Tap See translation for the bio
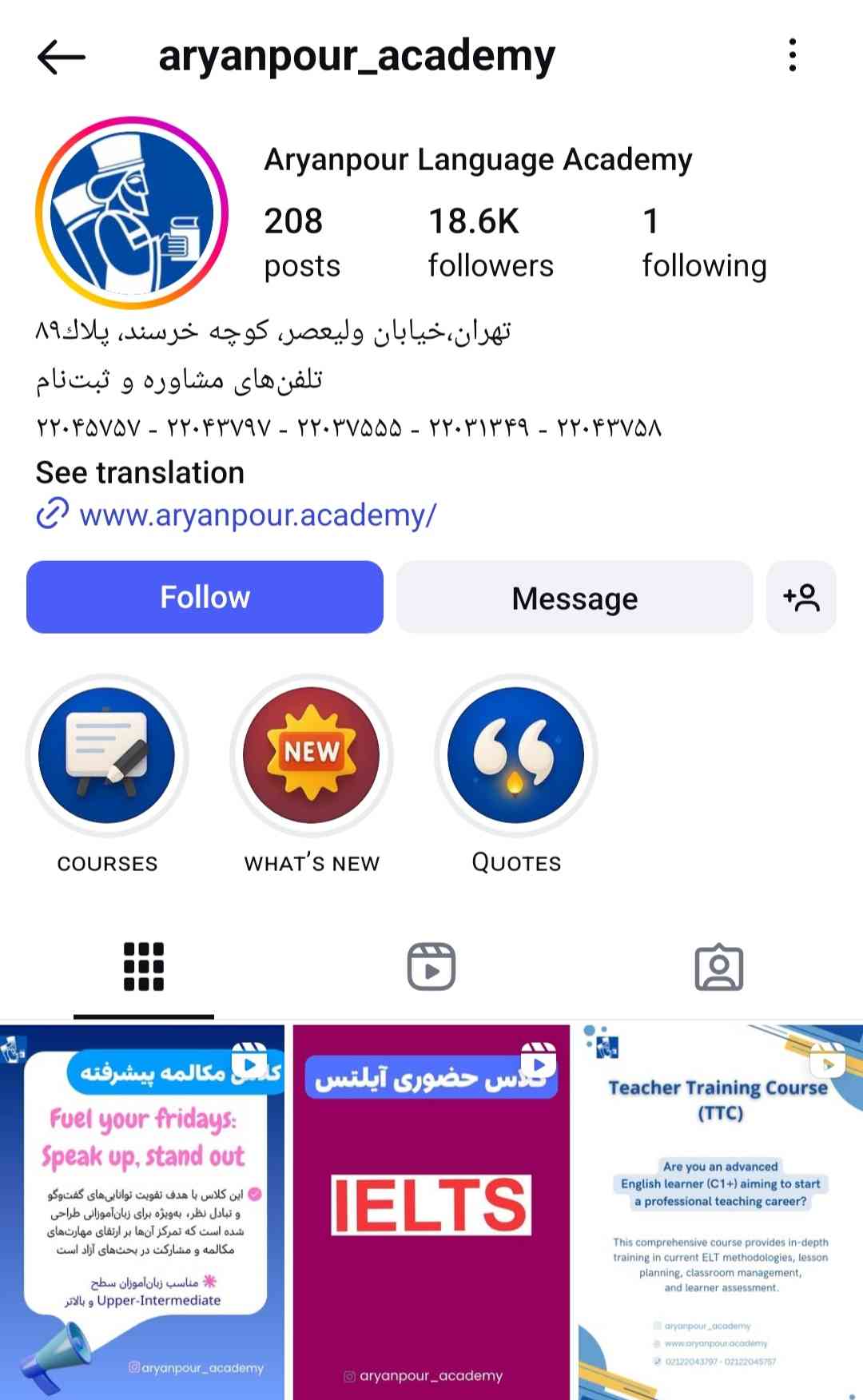This screenshot has height=1400, width=863. 140,473
